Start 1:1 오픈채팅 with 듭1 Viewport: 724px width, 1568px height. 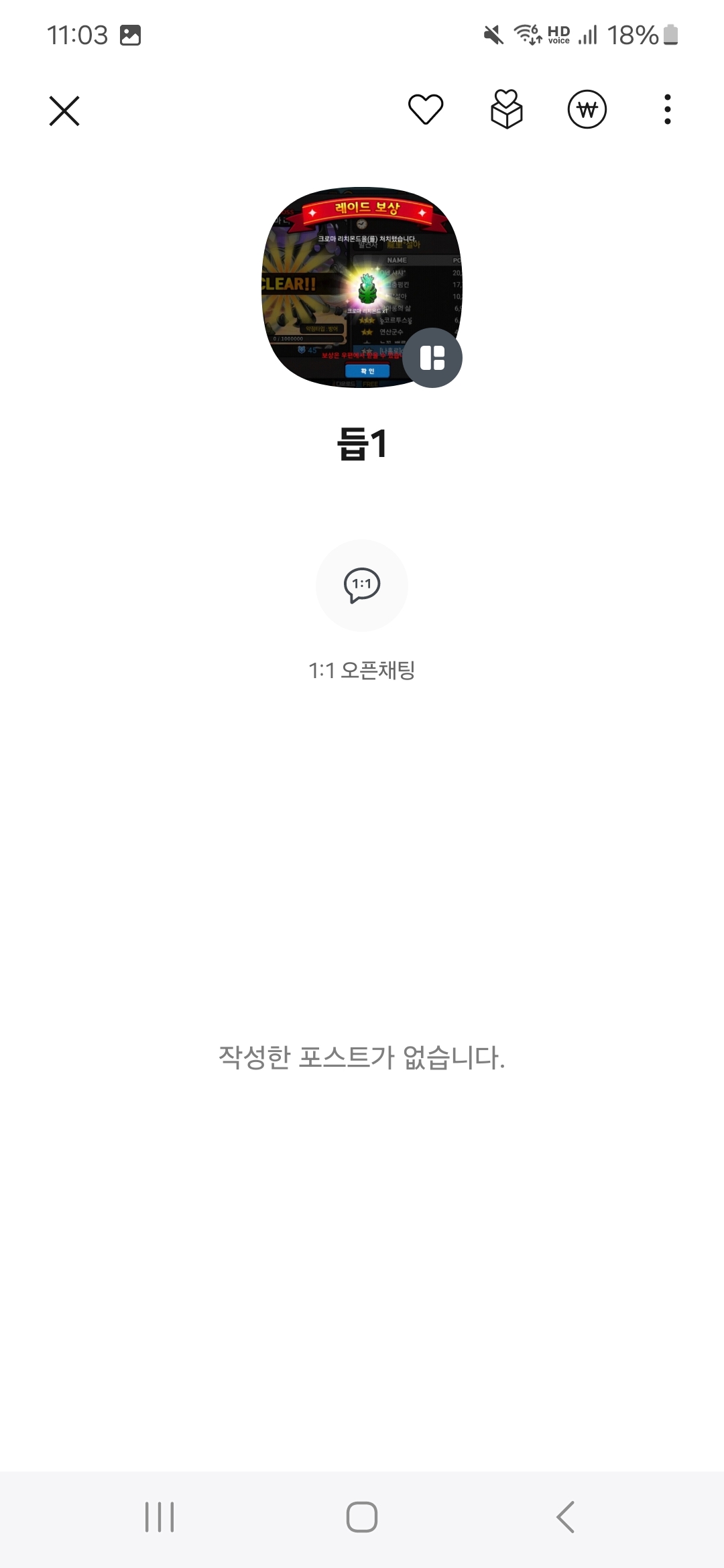[362, 585]
